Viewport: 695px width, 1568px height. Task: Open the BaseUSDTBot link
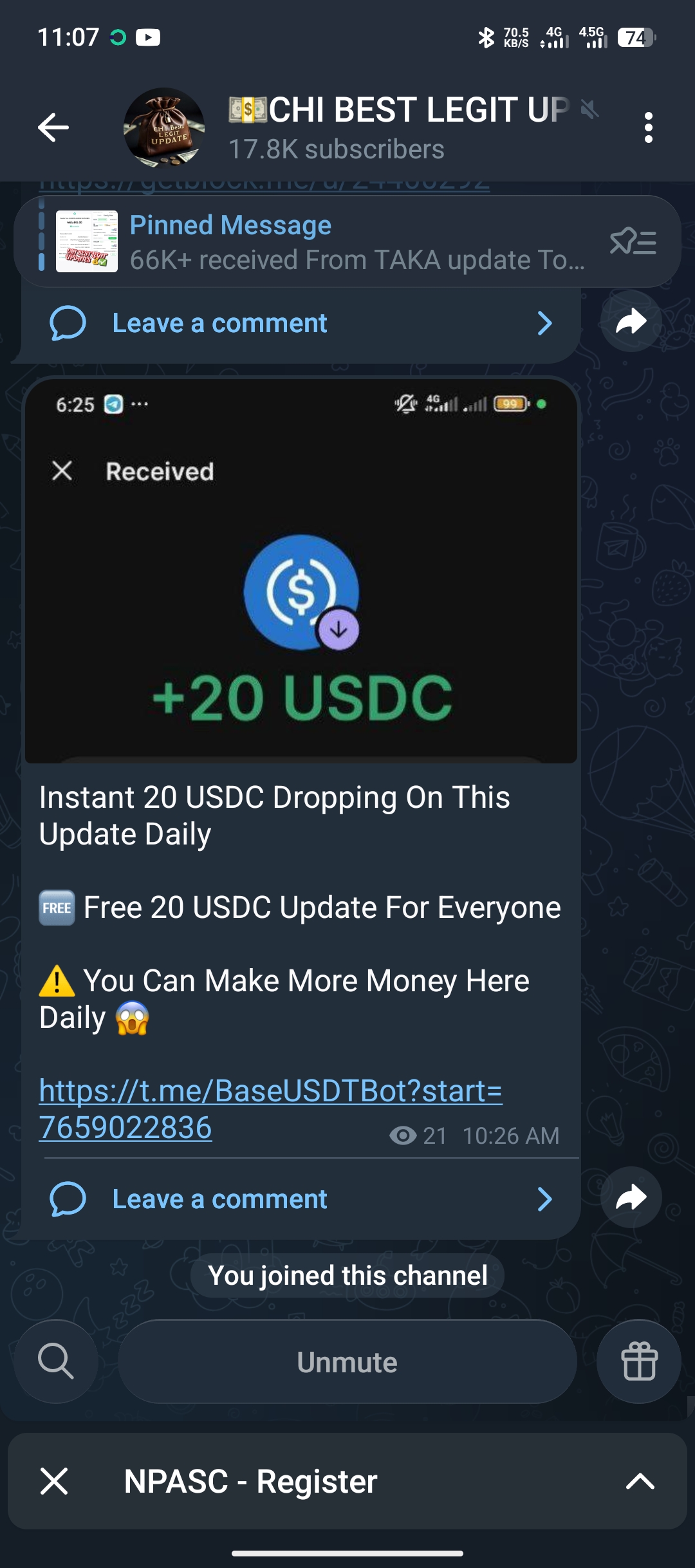tap(270, 1108)
